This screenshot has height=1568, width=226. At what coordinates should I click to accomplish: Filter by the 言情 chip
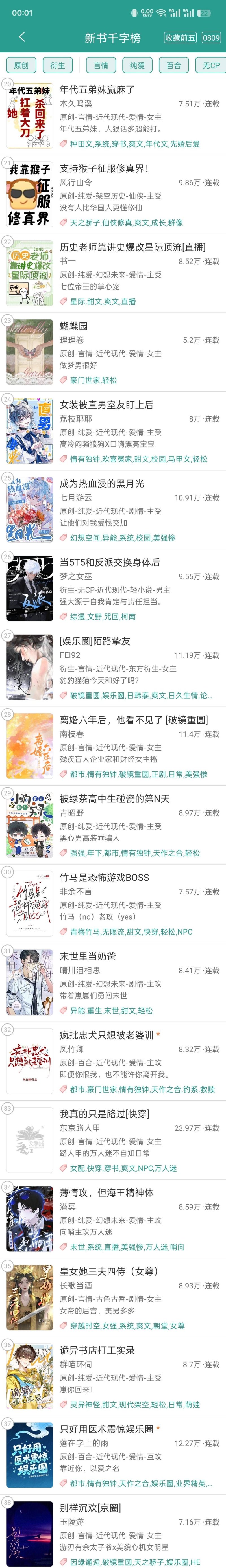[101, 65]
